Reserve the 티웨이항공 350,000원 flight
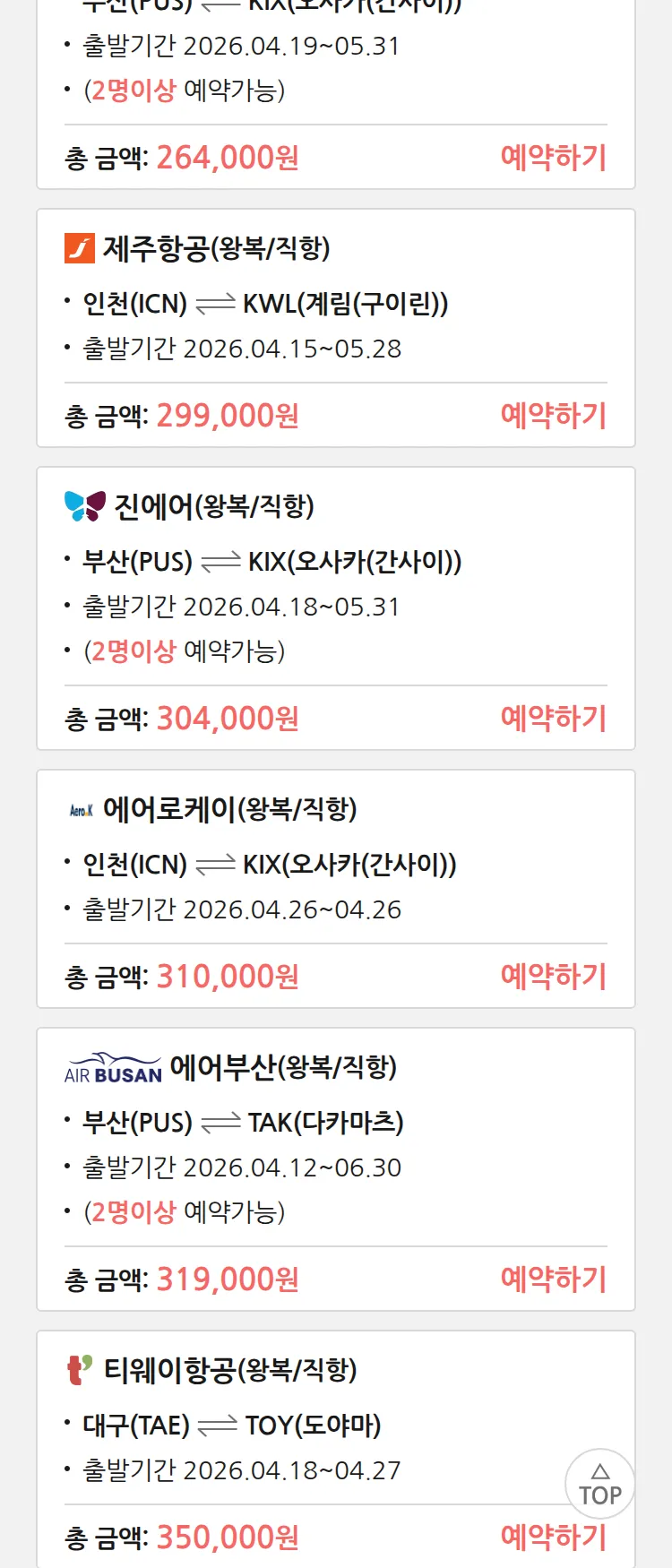This screenshot has width=672, height=1568. (553, 1538)
